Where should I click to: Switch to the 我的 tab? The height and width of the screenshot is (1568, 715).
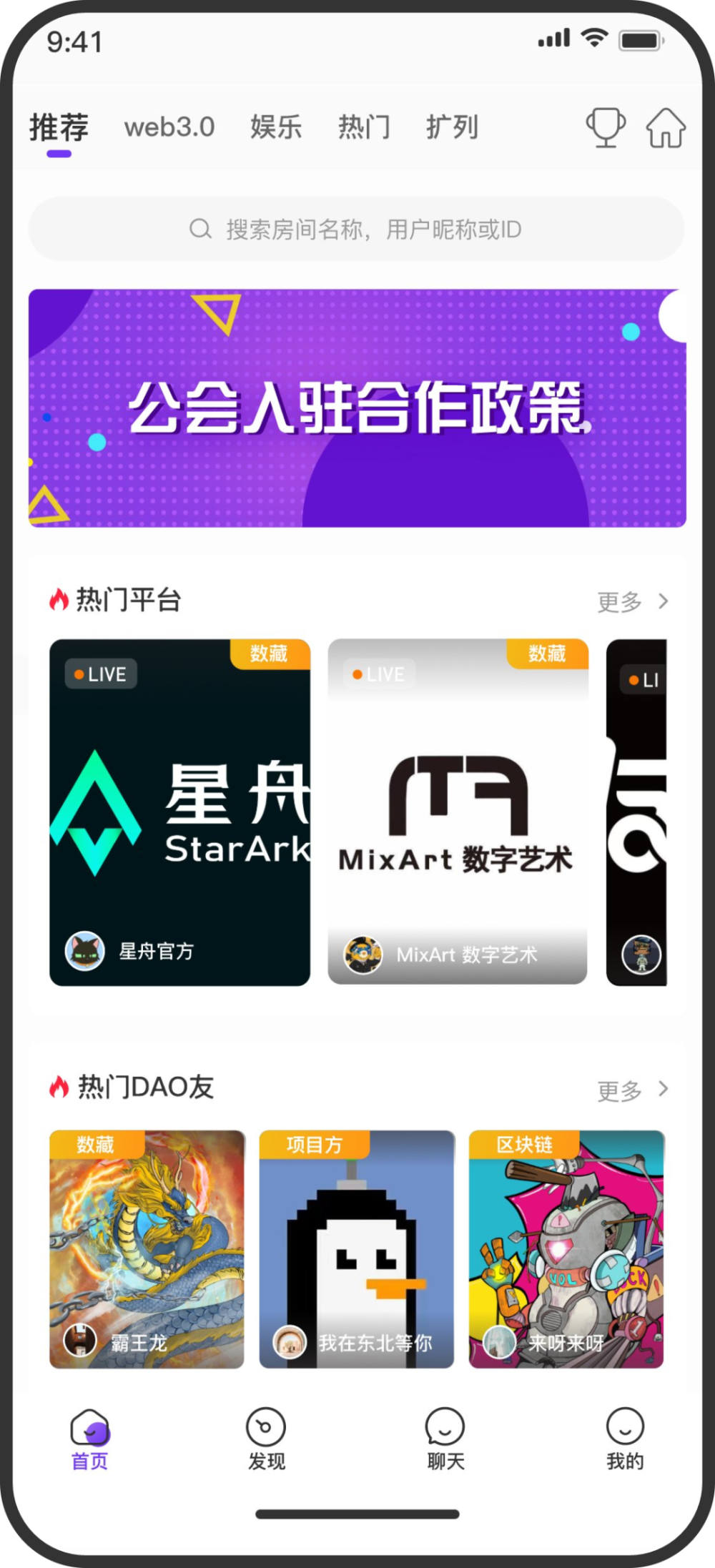coord(625,1439)
